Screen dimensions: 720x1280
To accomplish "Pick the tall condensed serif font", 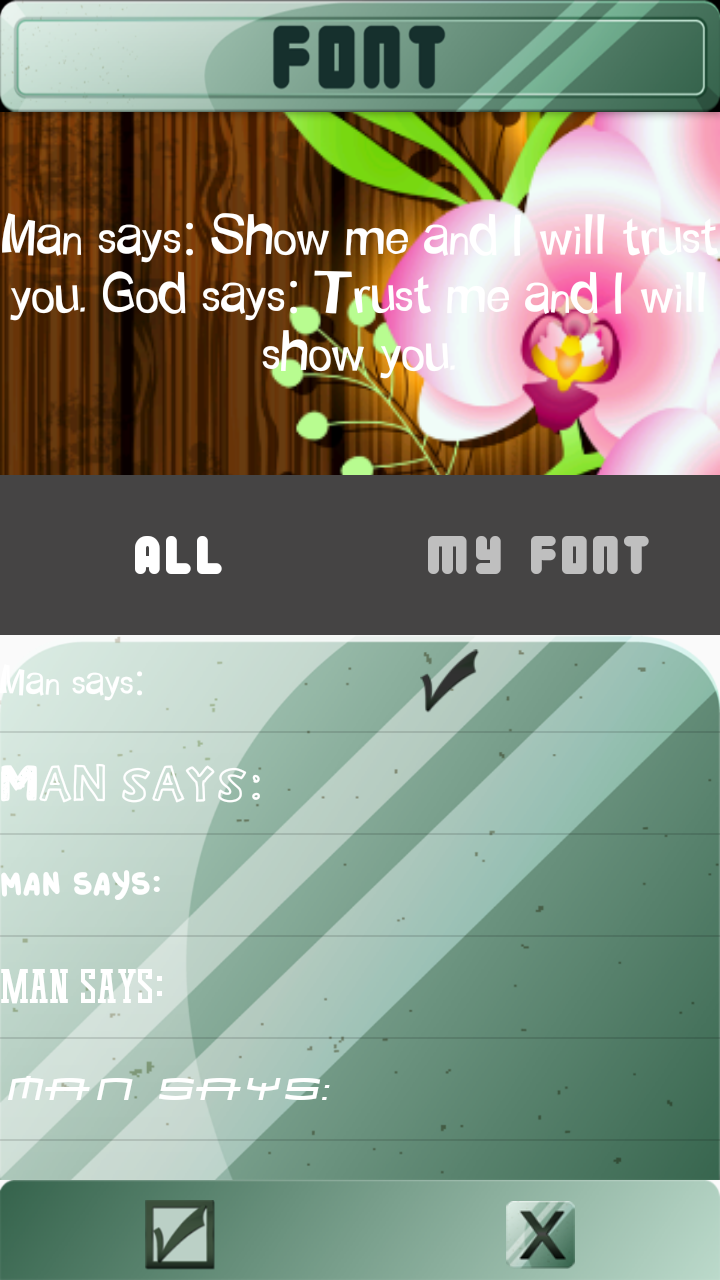I will [x=360, y=987].
